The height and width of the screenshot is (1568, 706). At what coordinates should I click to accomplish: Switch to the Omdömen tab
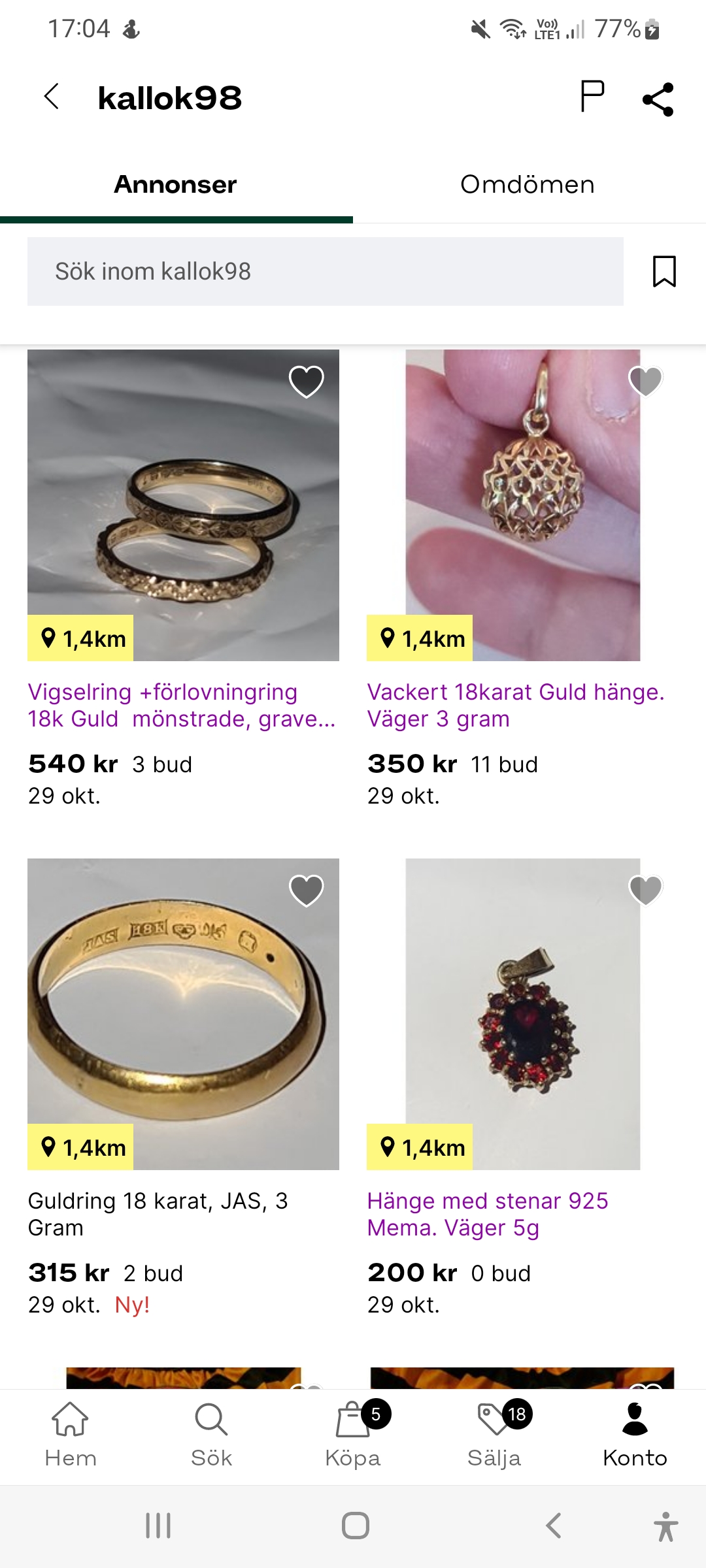[528, 185]
